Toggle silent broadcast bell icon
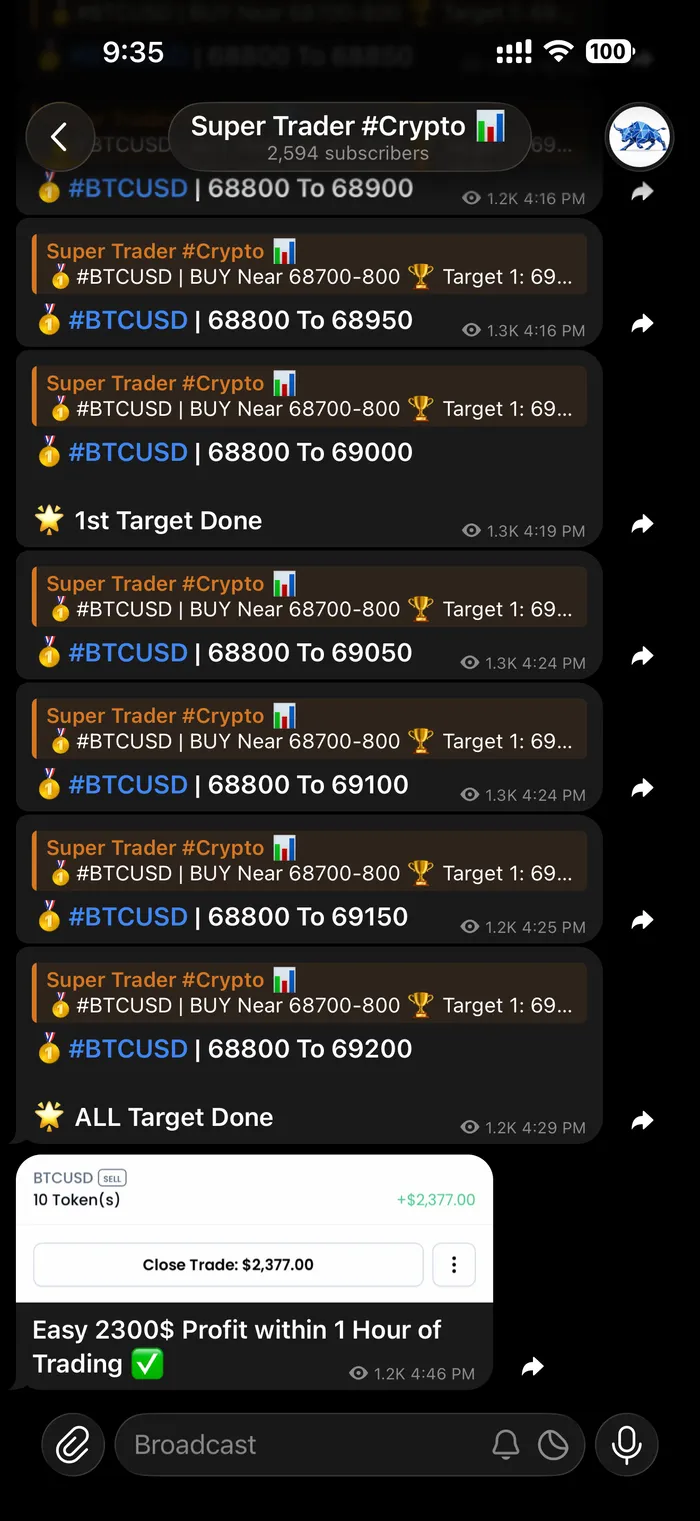 coord(506,1445)
